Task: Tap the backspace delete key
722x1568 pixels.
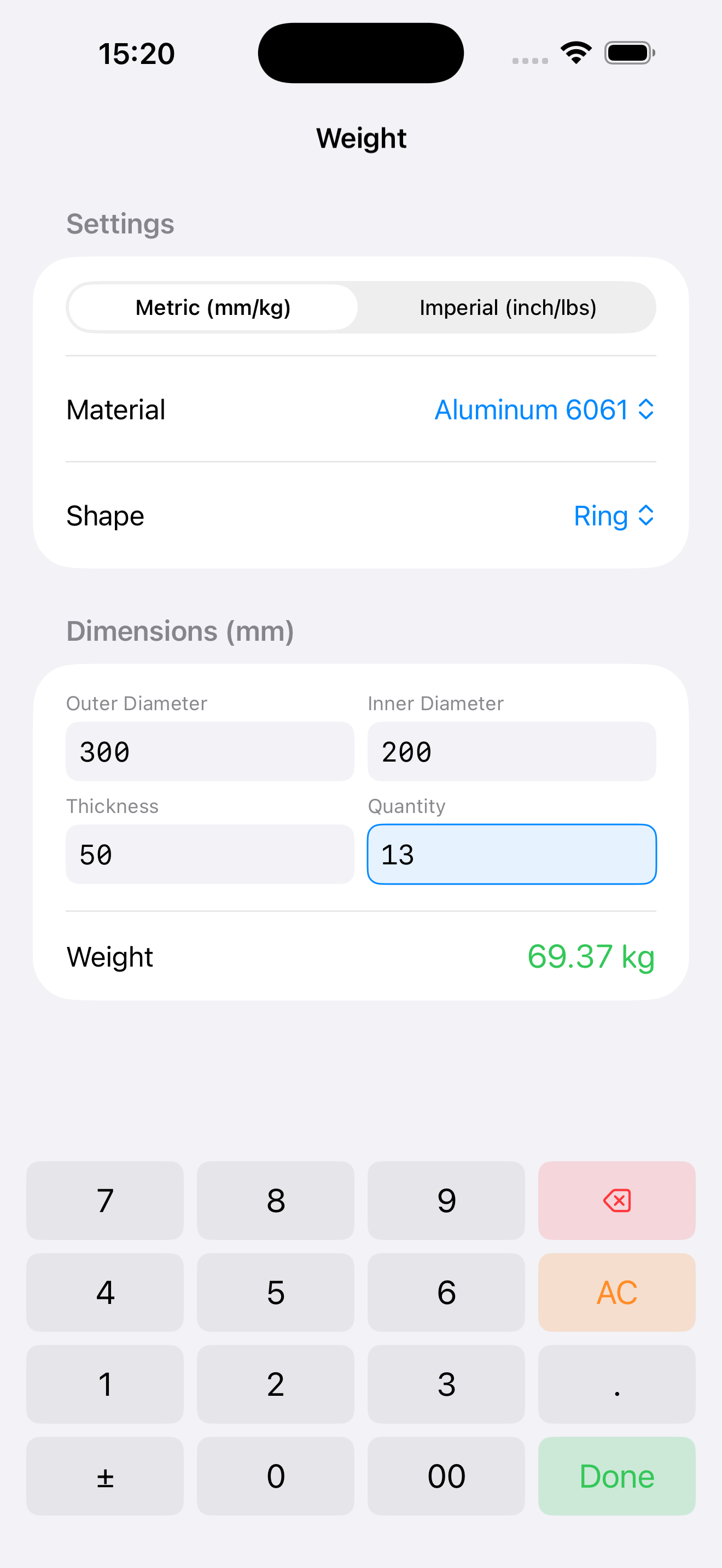Action: point(616,1200)
